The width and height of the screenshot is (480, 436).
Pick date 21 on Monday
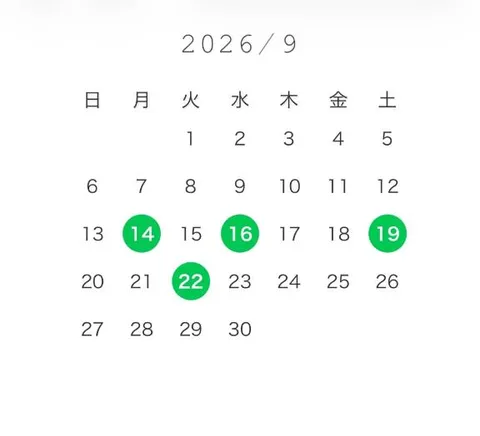click(x=140, y=281)
